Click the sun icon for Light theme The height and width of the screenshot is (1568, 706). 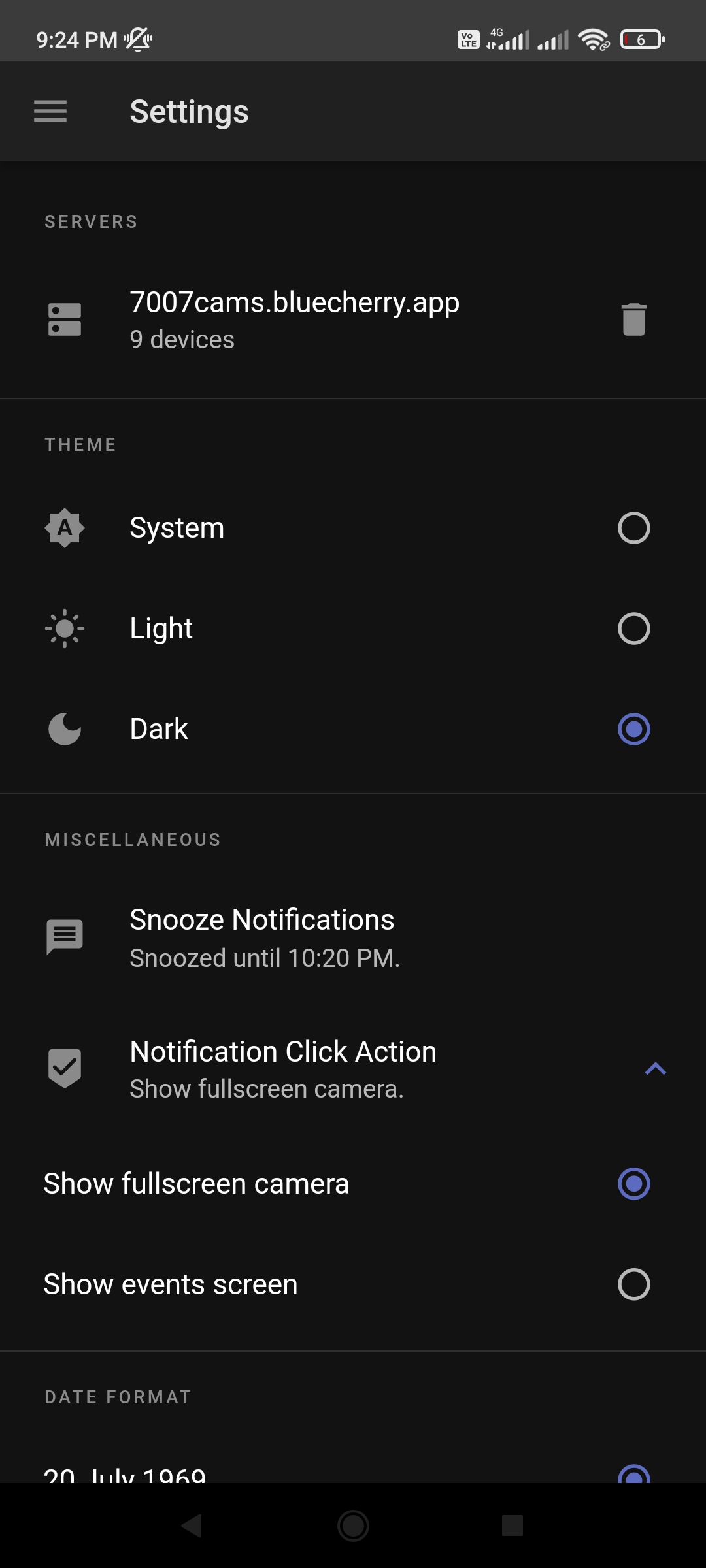pyautogui.click(x=65, y=628)
